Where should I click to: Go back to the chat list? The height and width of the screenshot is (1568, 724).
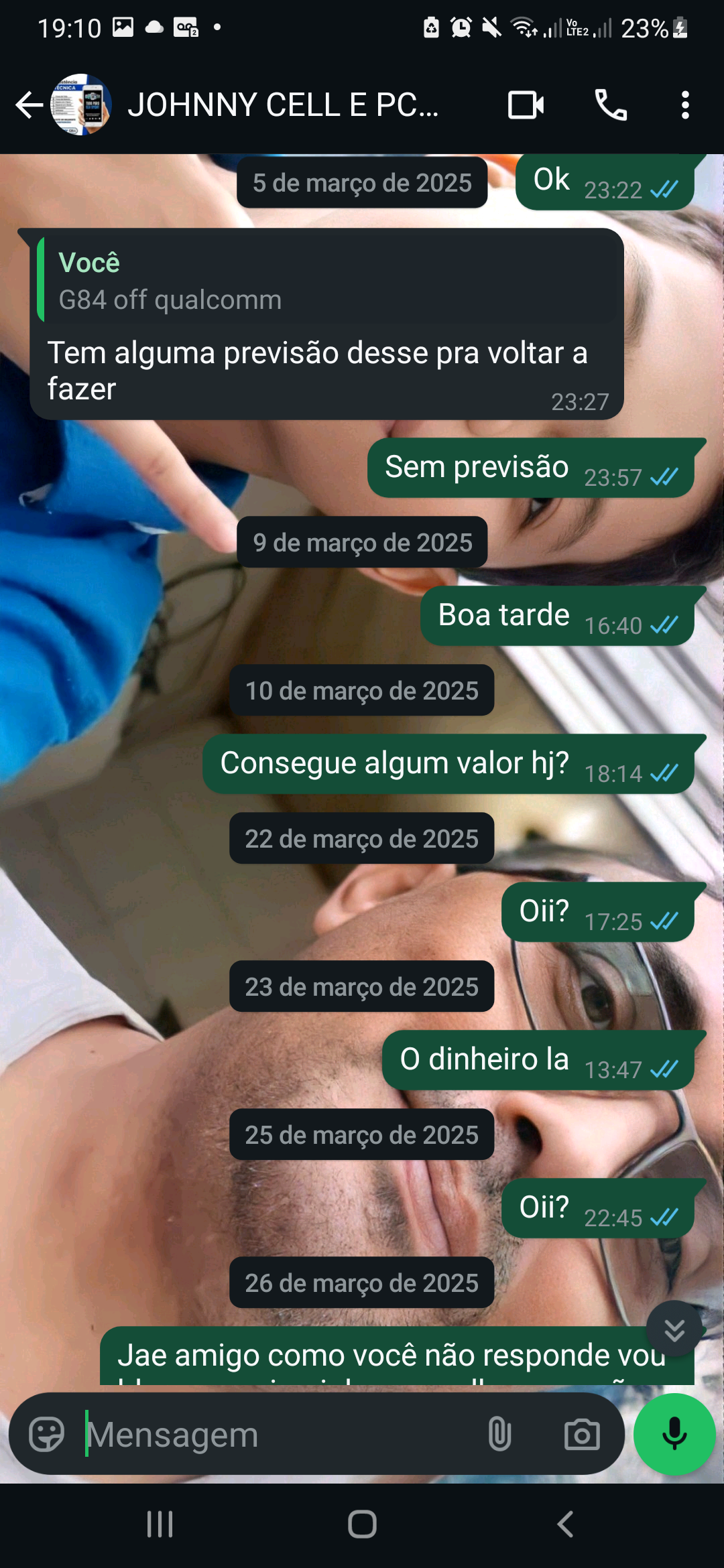coord(29,105)
